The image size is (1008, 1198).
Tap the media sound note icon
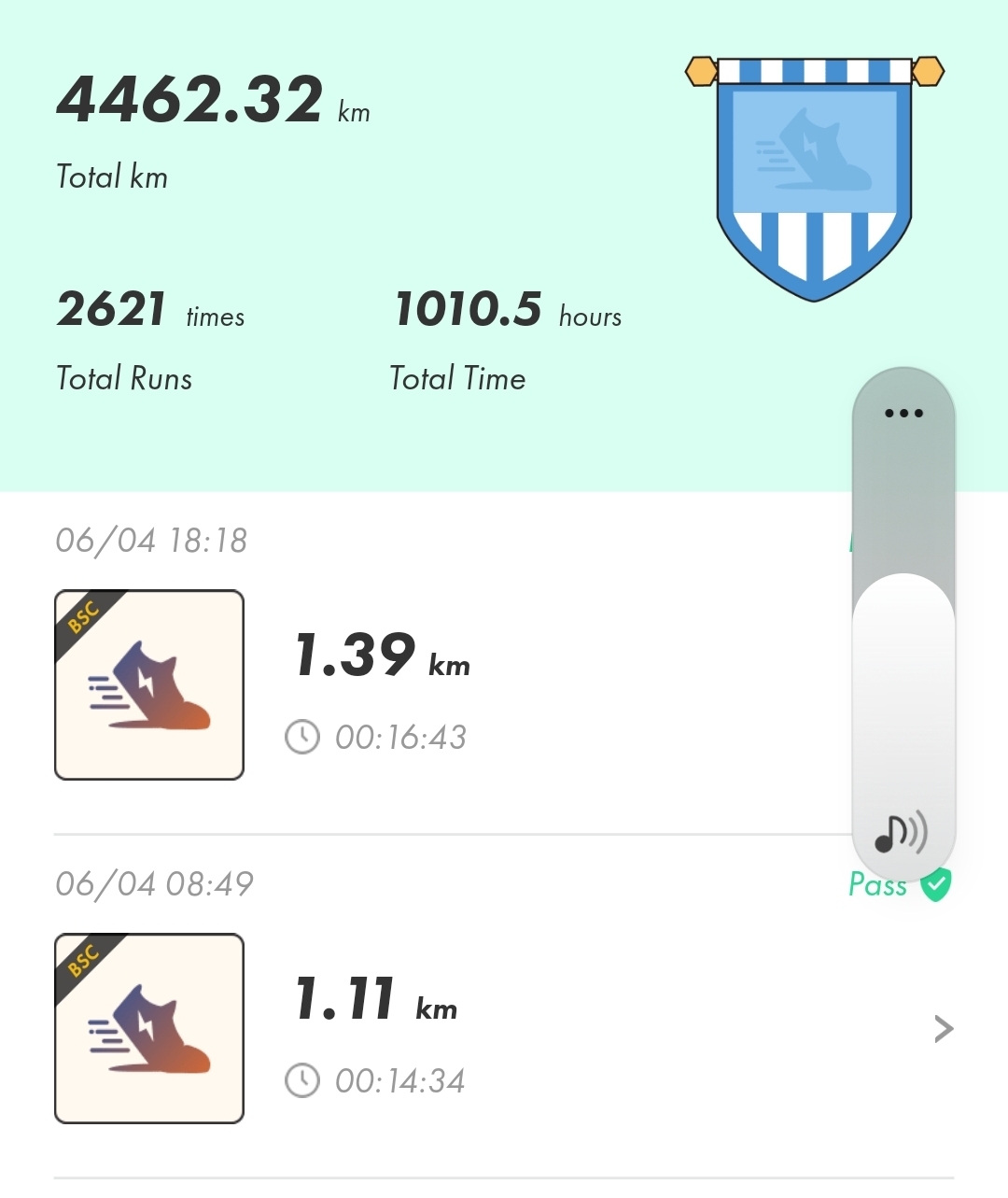(901, 832)
